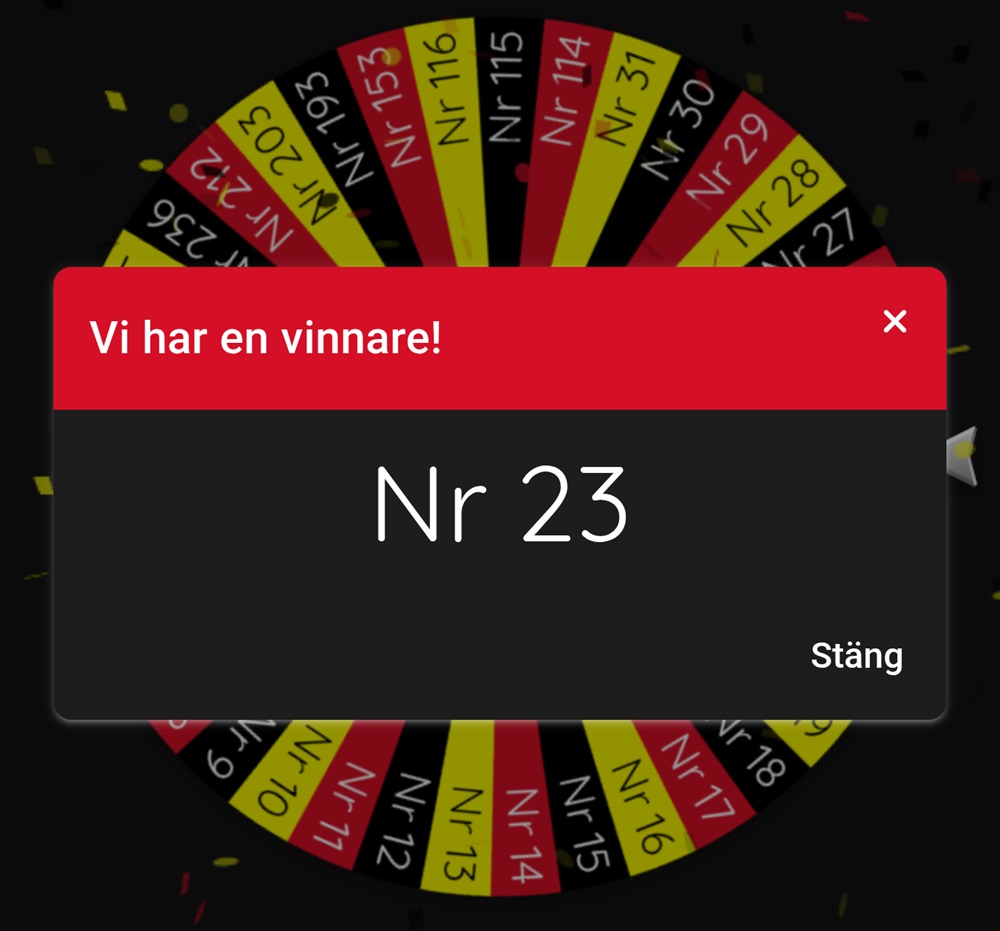The height and width of the screenshot is (931, 1000).
Task: Tap the Stäng button
Action: 856,656
